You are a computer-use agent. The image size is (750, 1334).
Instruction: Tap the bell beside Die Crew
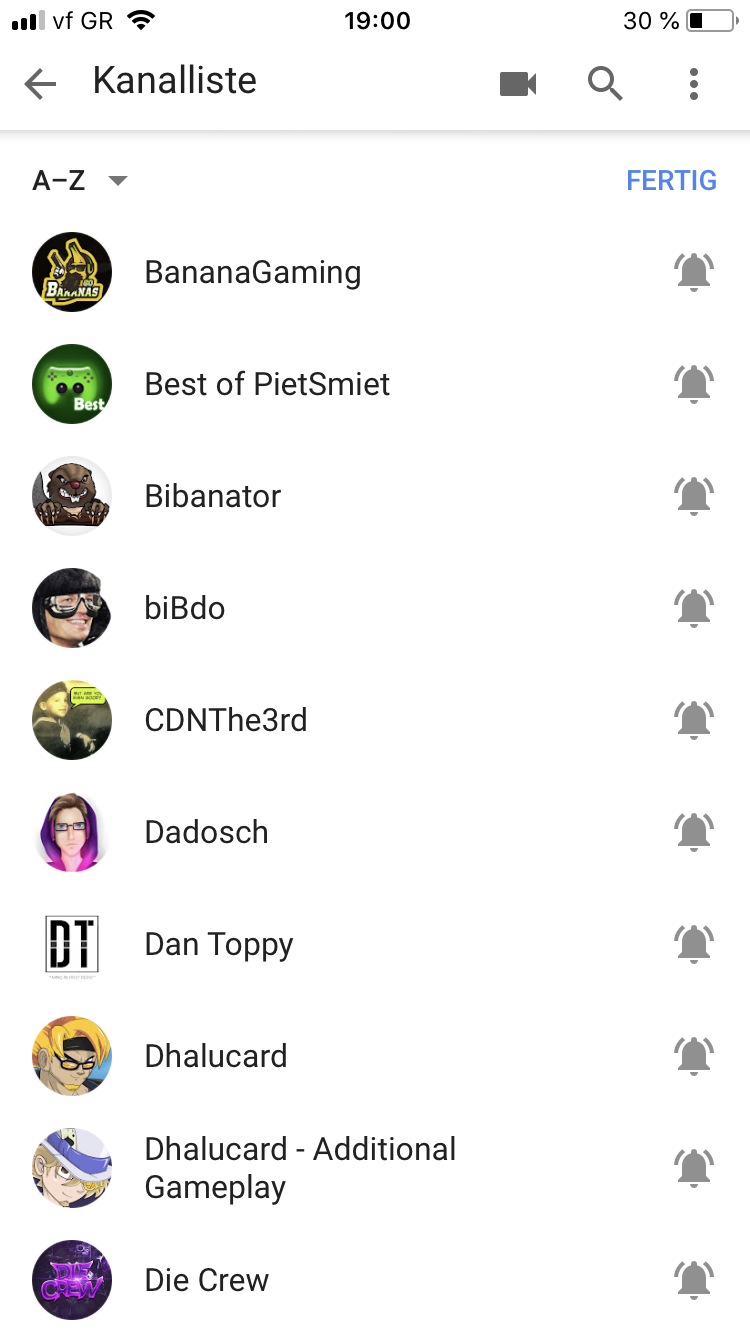click(693, 1280)
